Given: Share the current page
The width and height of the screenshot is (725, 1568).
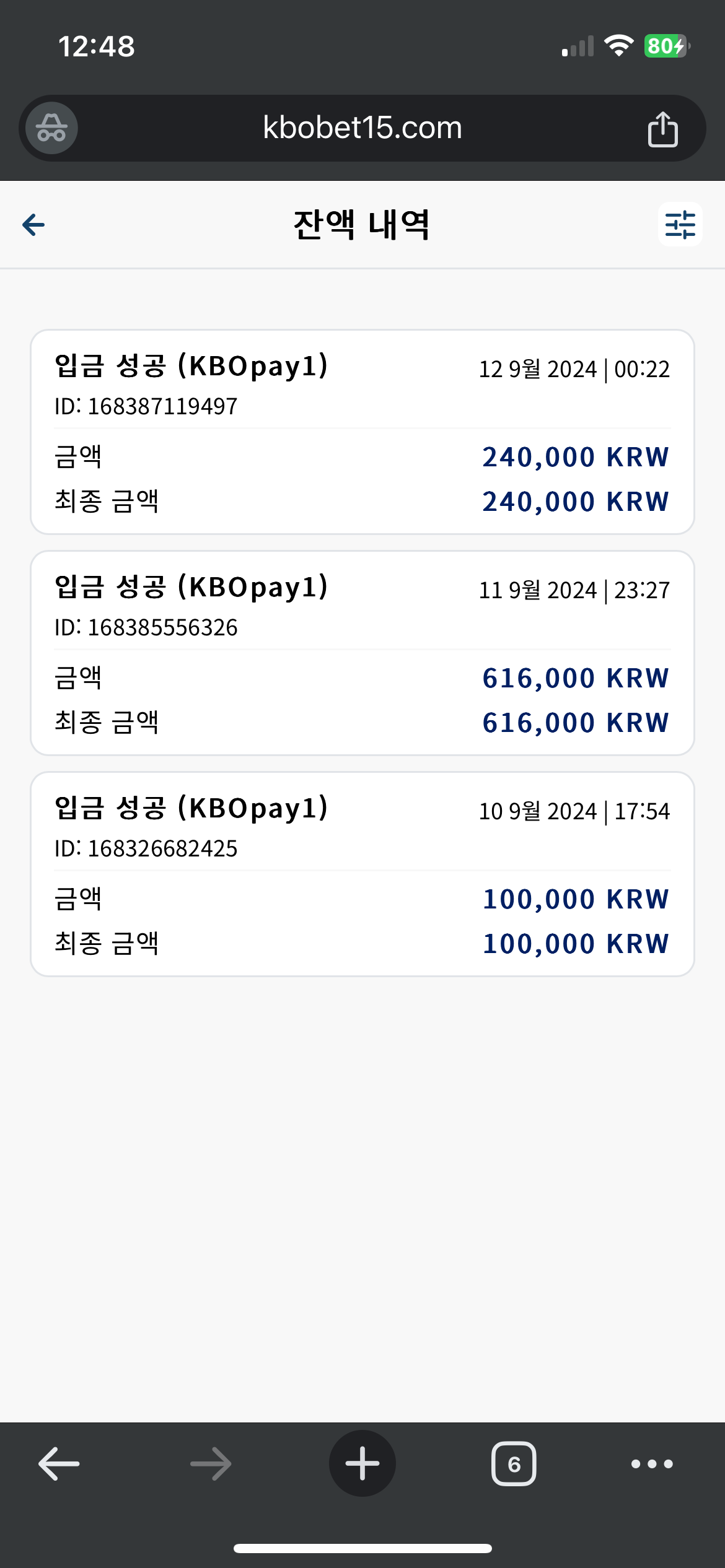Looking at the screenshot, I should click(662, 129).
